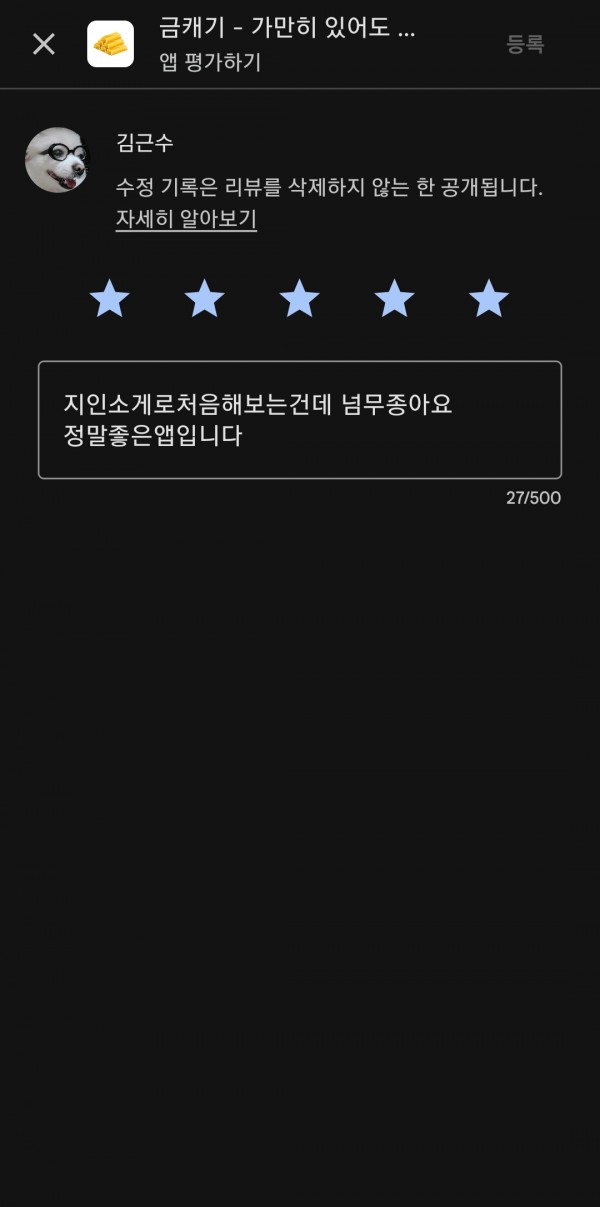
Task: Set rating to four stars
Action: tap(394, 299)
